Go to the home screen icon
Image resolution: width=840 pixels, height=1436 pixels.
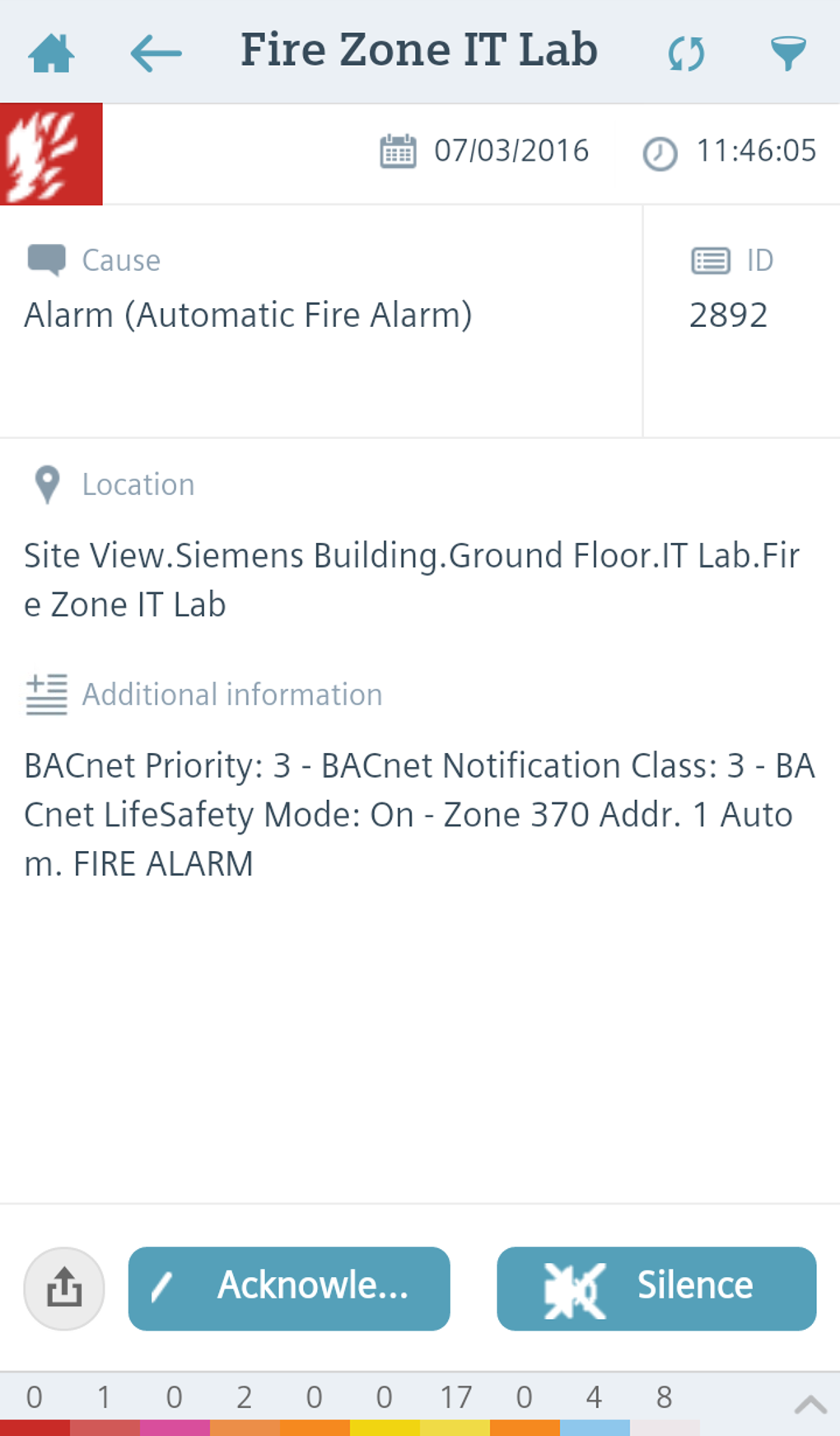pyautogui.click(x=51, y=54)
